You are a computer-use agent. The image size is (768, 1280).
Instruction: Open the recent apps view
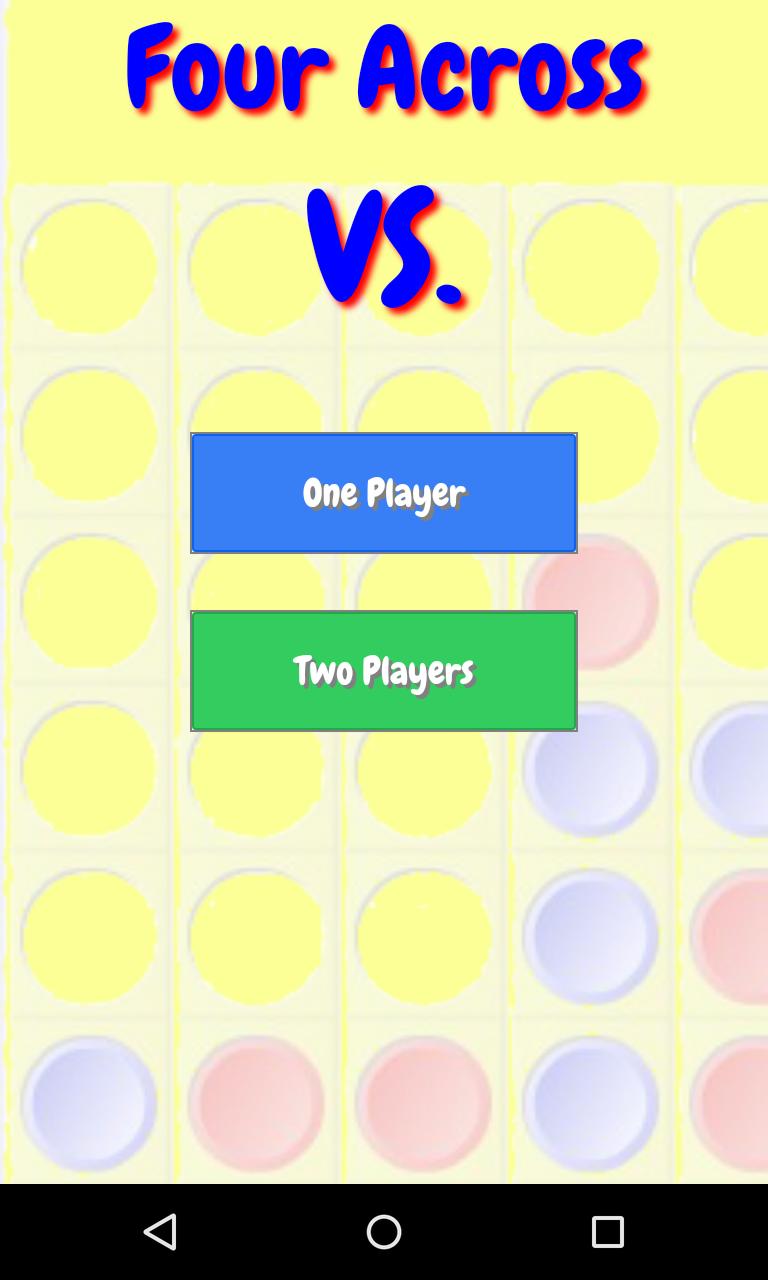607,1232
